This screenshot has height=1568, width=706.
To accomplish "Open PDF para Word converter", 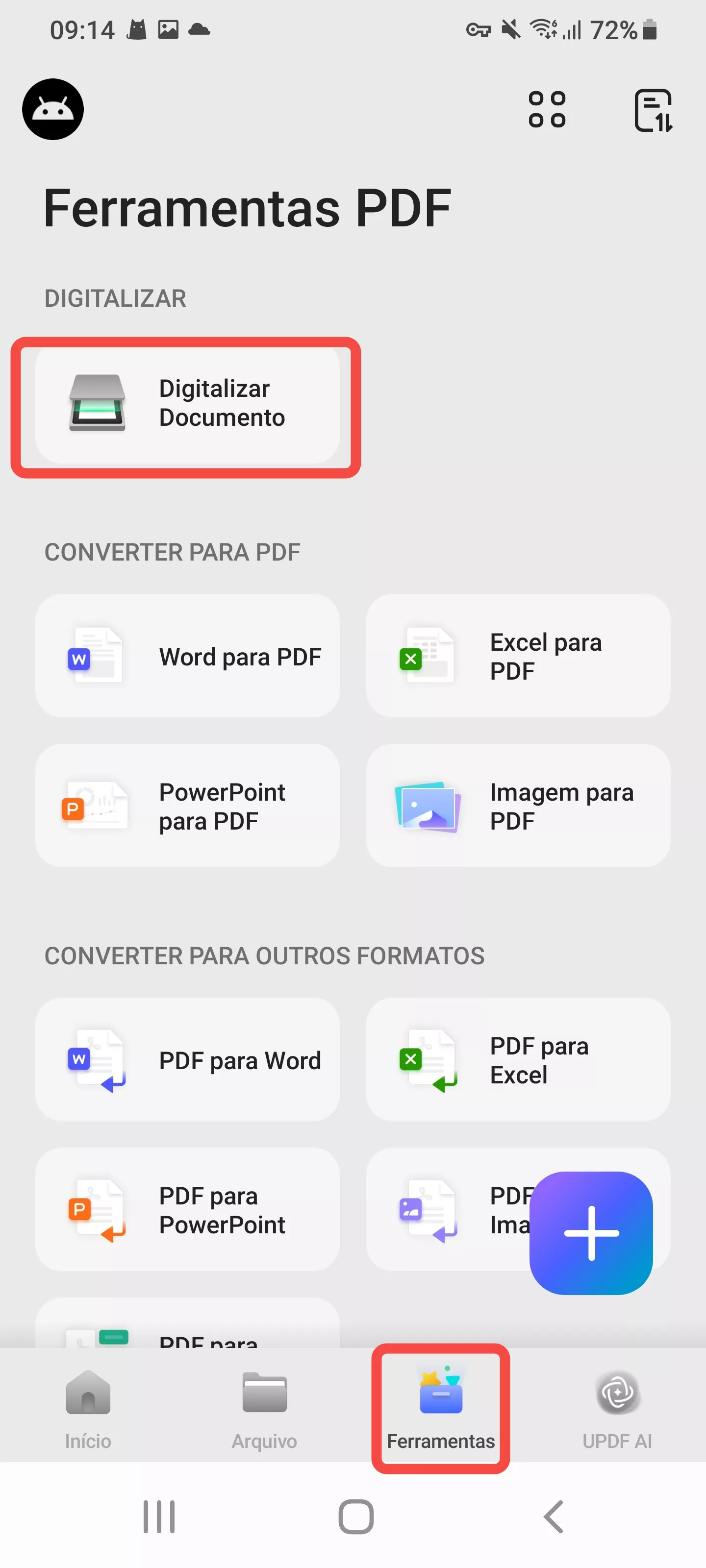I will click(x=187, y=1060).
